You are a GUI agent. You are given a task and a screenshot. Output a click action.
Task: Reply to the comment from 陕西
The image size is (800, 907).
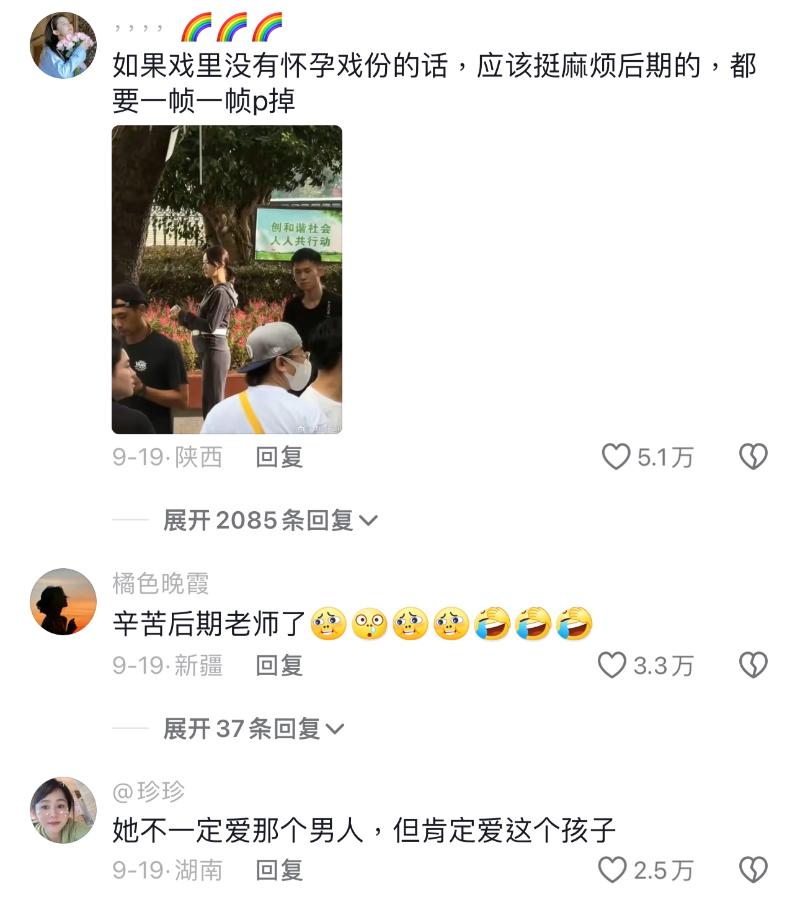[279, 457]
